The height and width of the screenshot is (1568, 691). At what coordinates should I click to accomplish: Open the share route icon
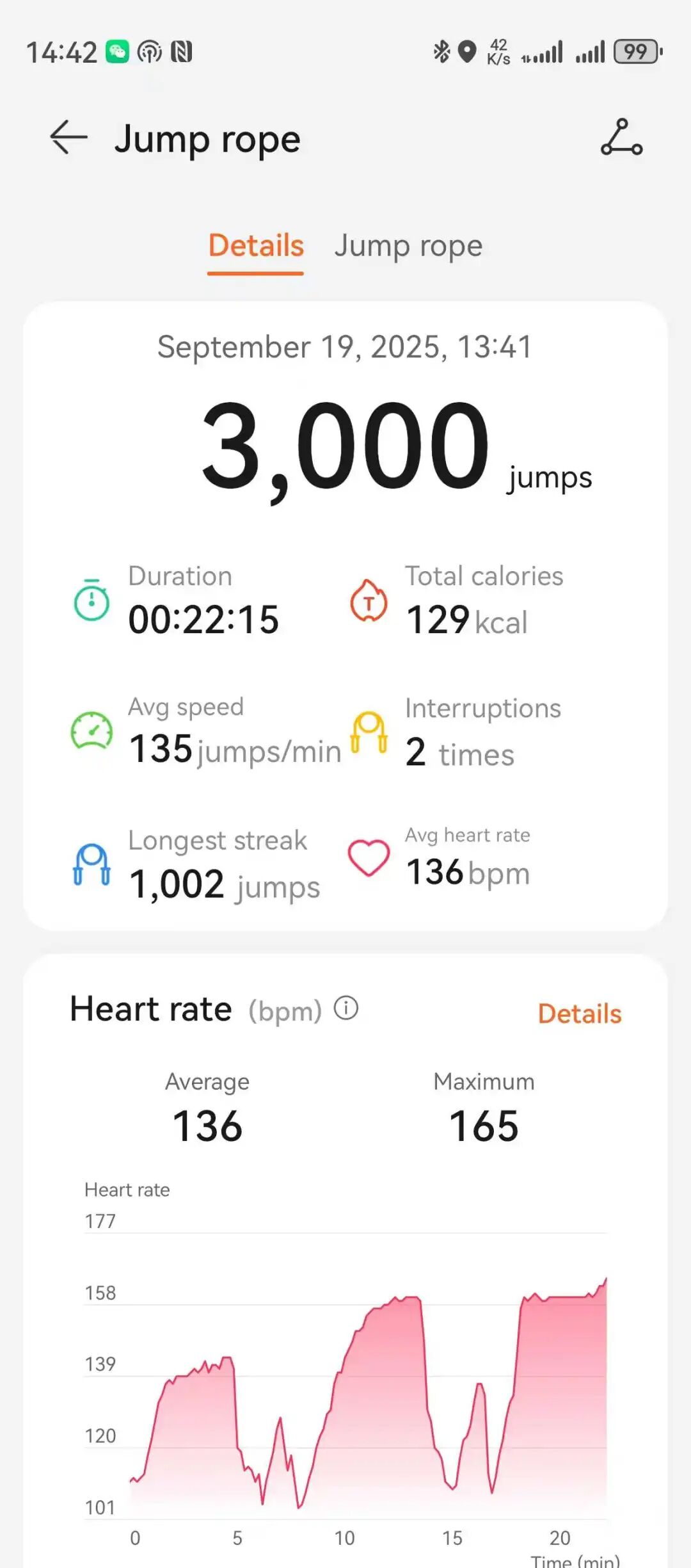(x=621, y=137)
